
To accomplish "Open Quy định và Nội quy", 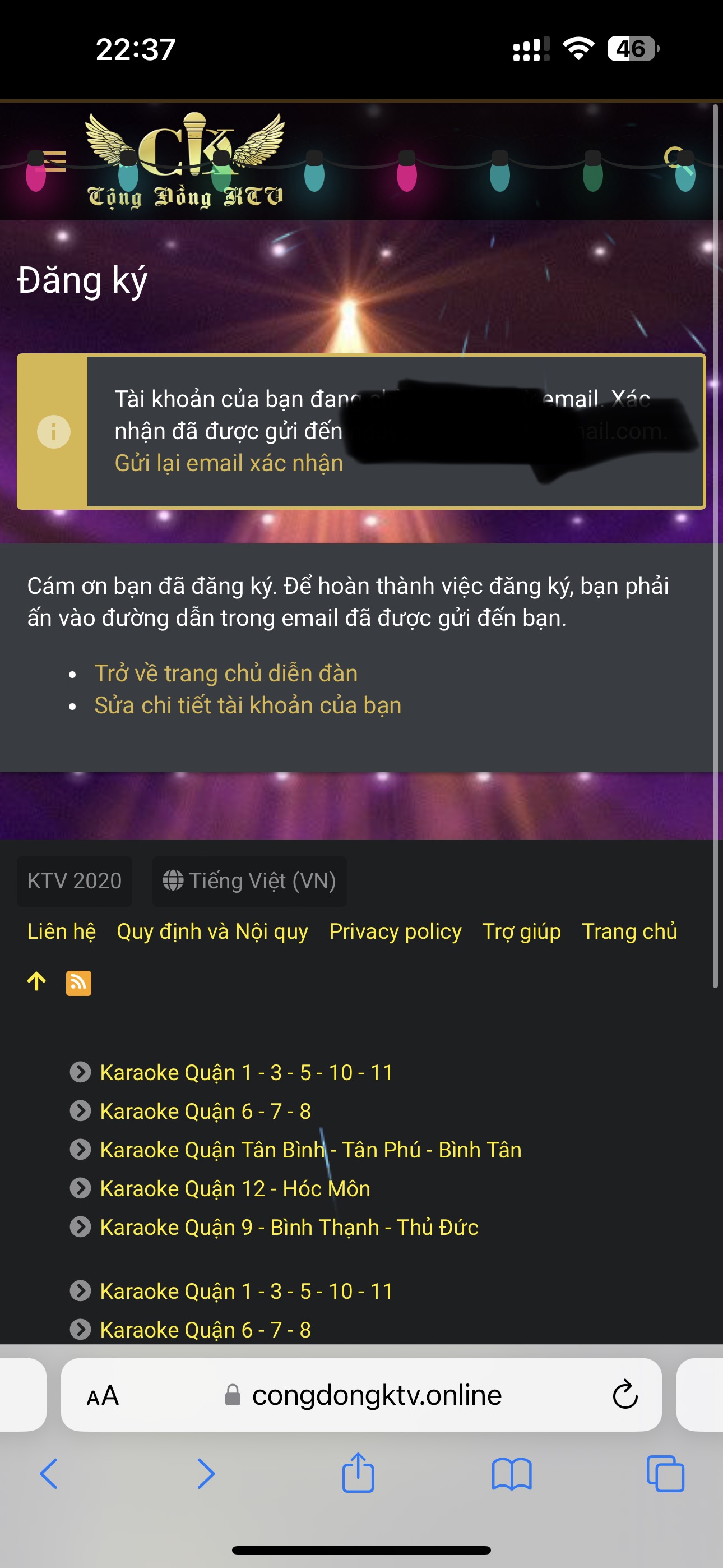I will [212, 931].
